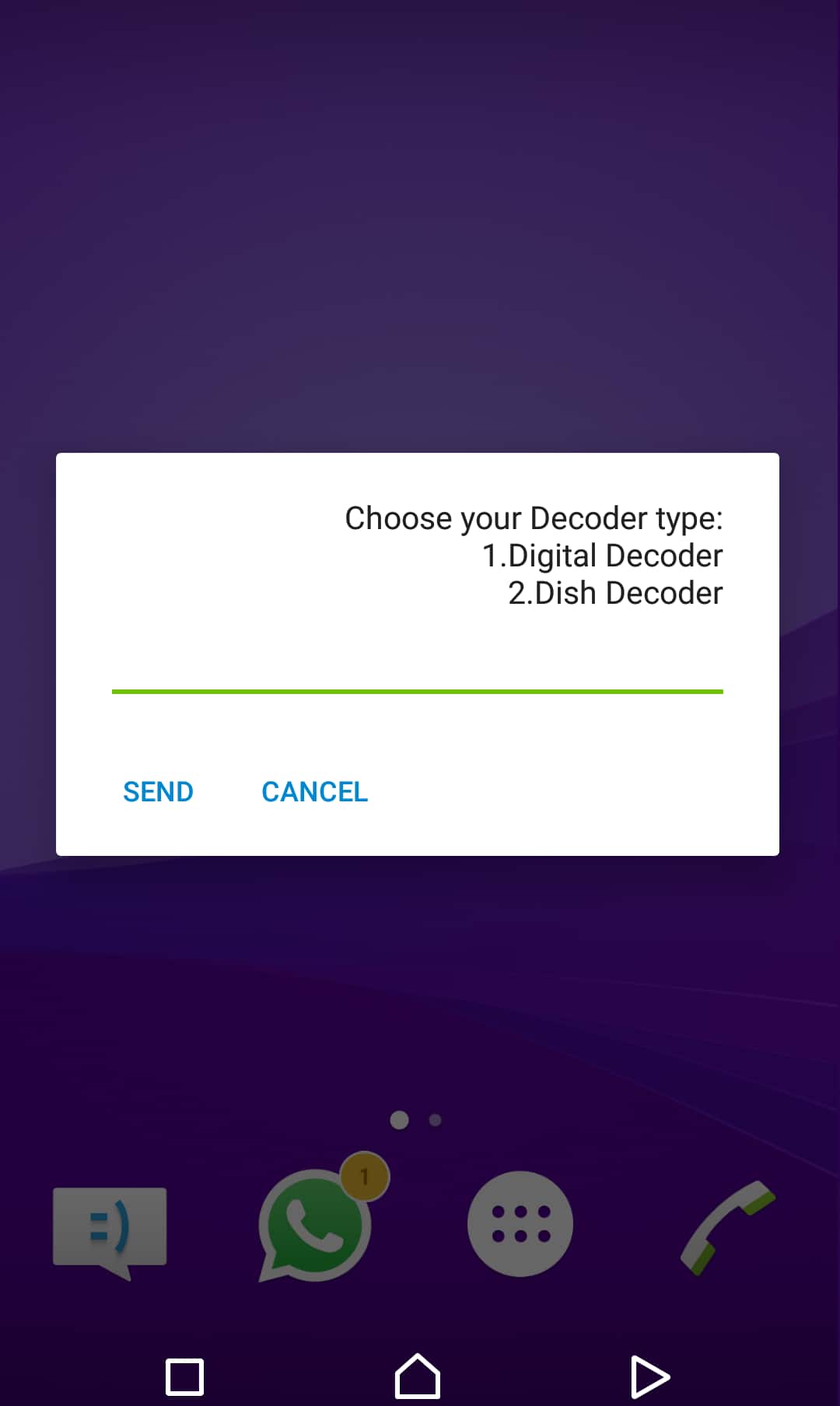
Task: Go to home screen via home button
Action: point(418,1376)
